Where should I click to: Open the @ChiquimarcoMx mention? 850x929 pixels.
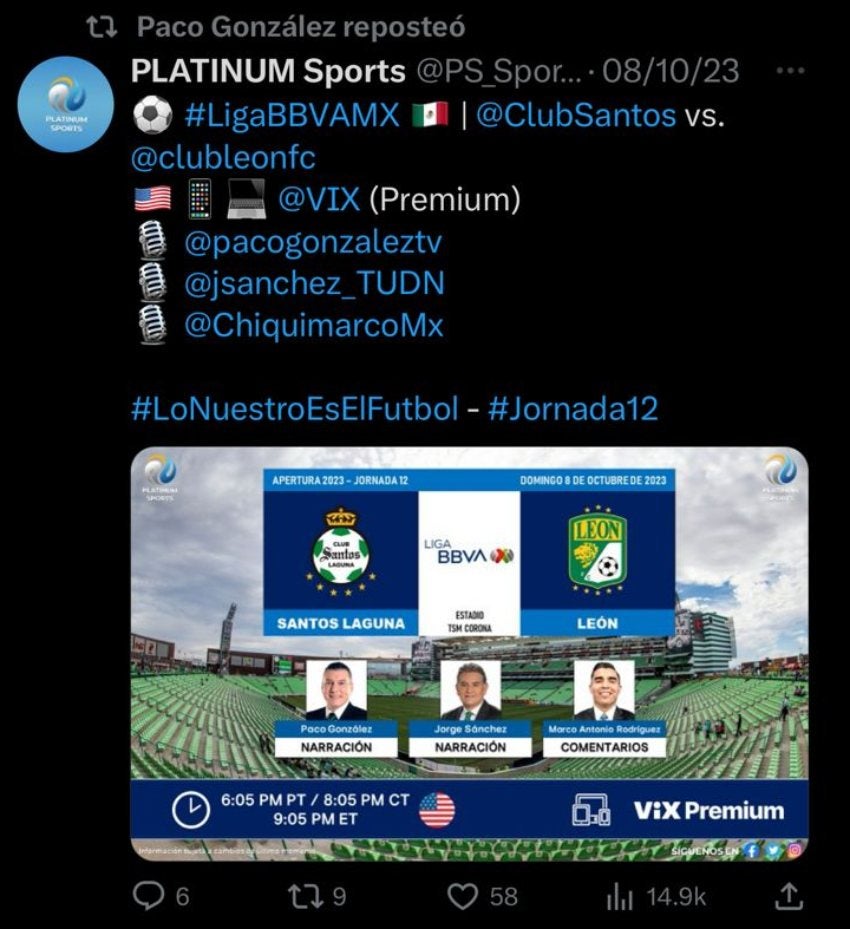coord(313,326)
